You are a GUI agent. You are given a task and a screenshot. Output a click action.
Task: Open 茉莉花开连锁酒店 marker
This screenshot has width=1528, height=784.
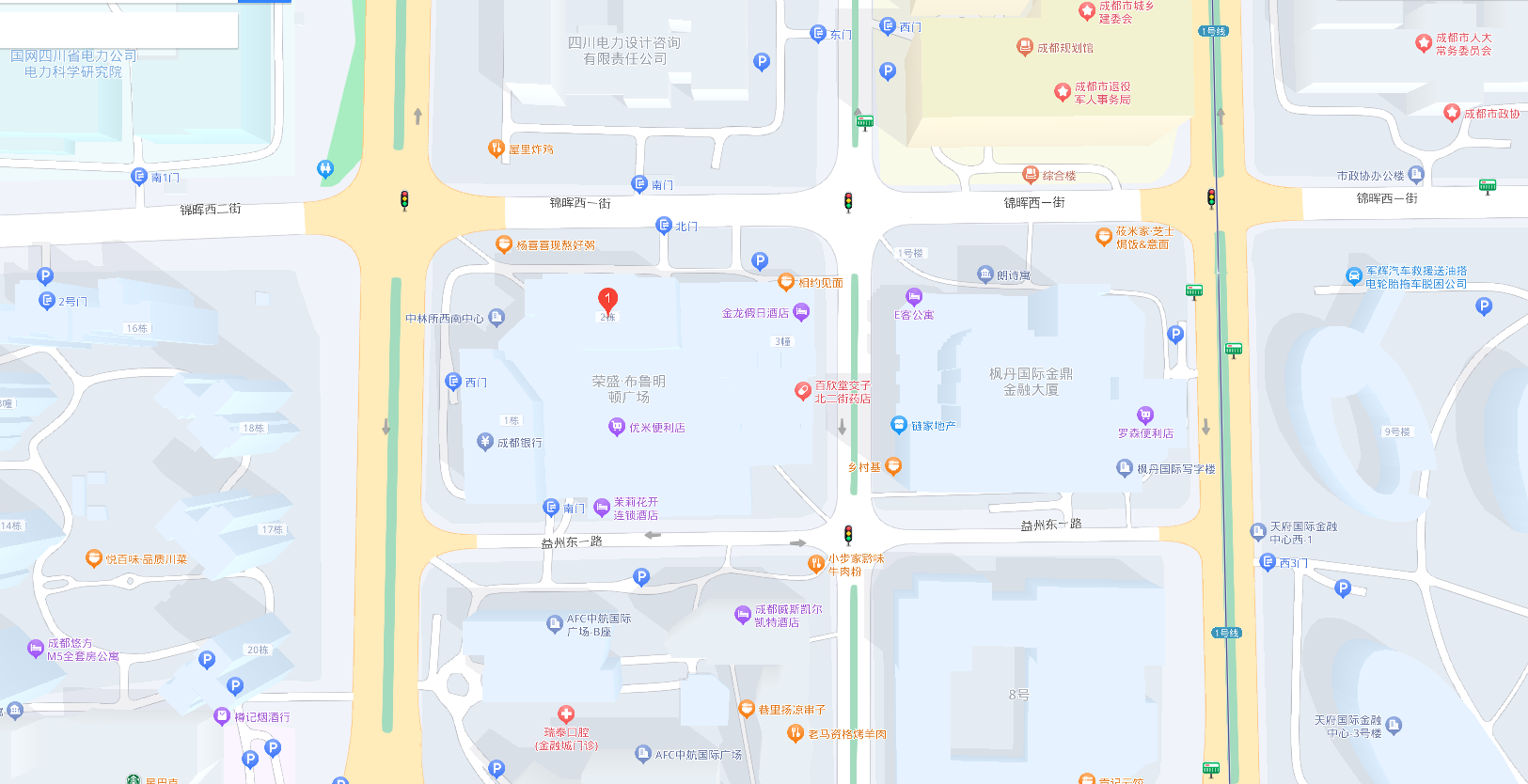point(602,509)
